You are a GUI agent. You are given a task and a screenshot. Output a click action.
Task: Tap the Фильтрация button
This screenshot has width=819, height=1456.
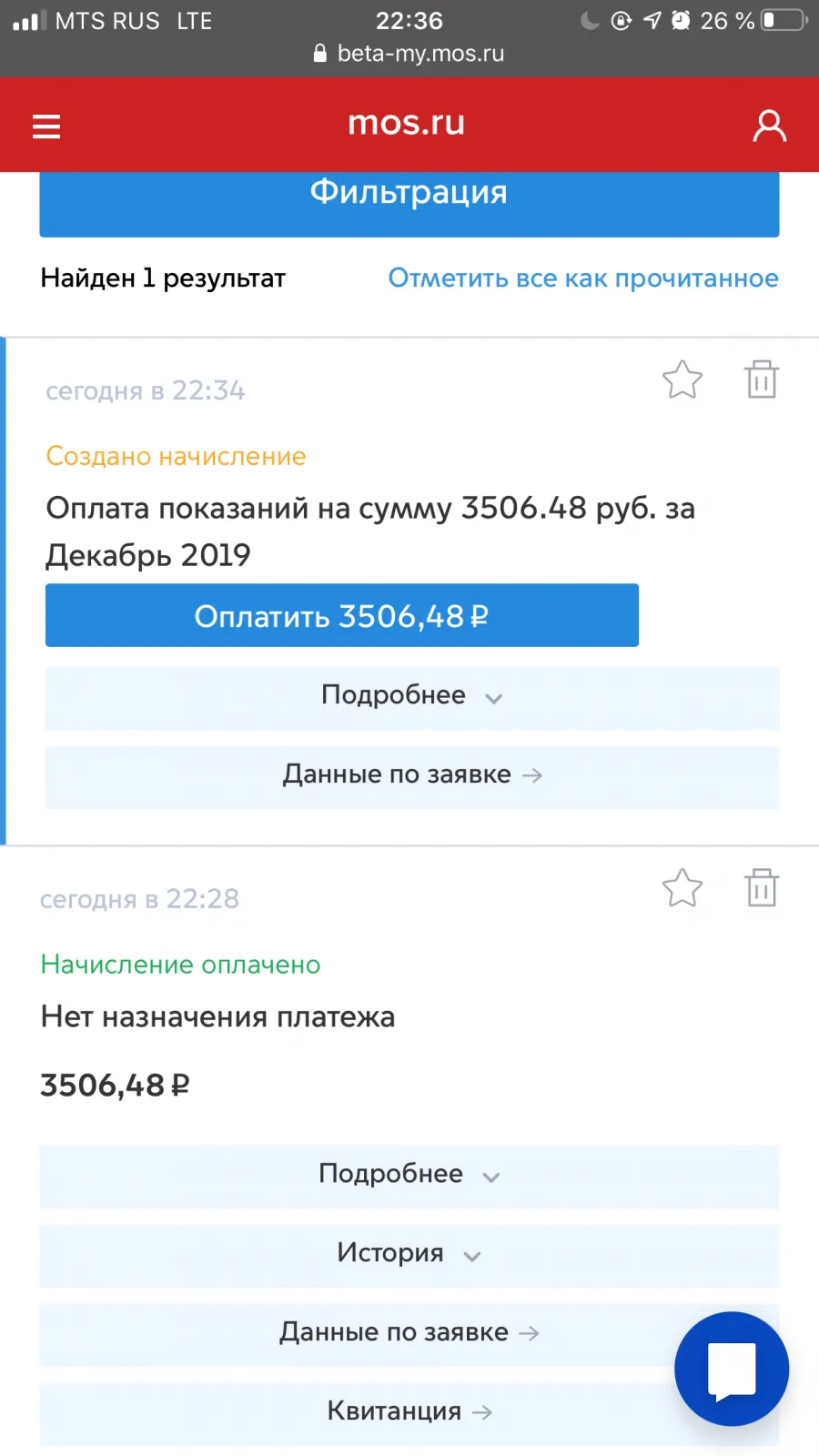[x=409, y=203]
